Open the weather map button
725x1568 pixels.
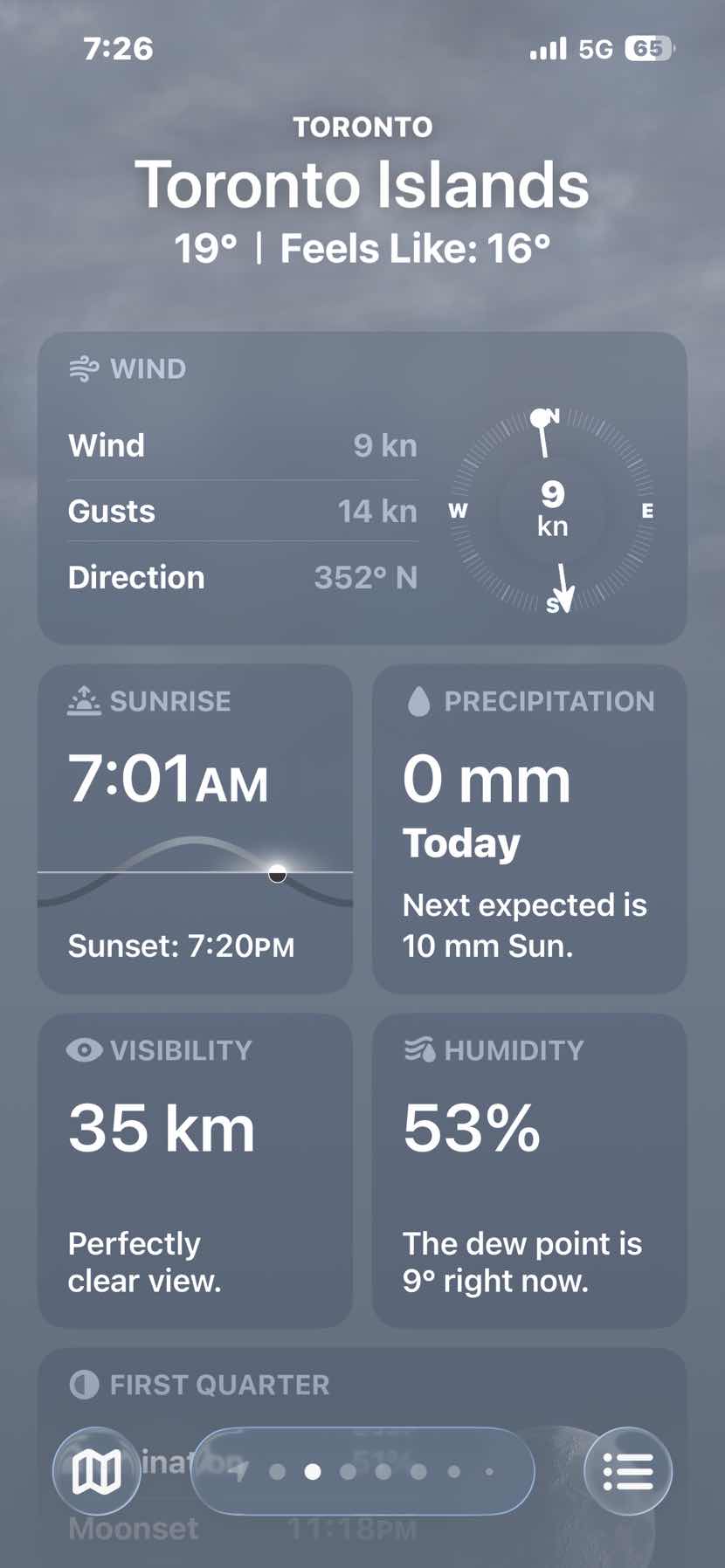[96, 1472]
